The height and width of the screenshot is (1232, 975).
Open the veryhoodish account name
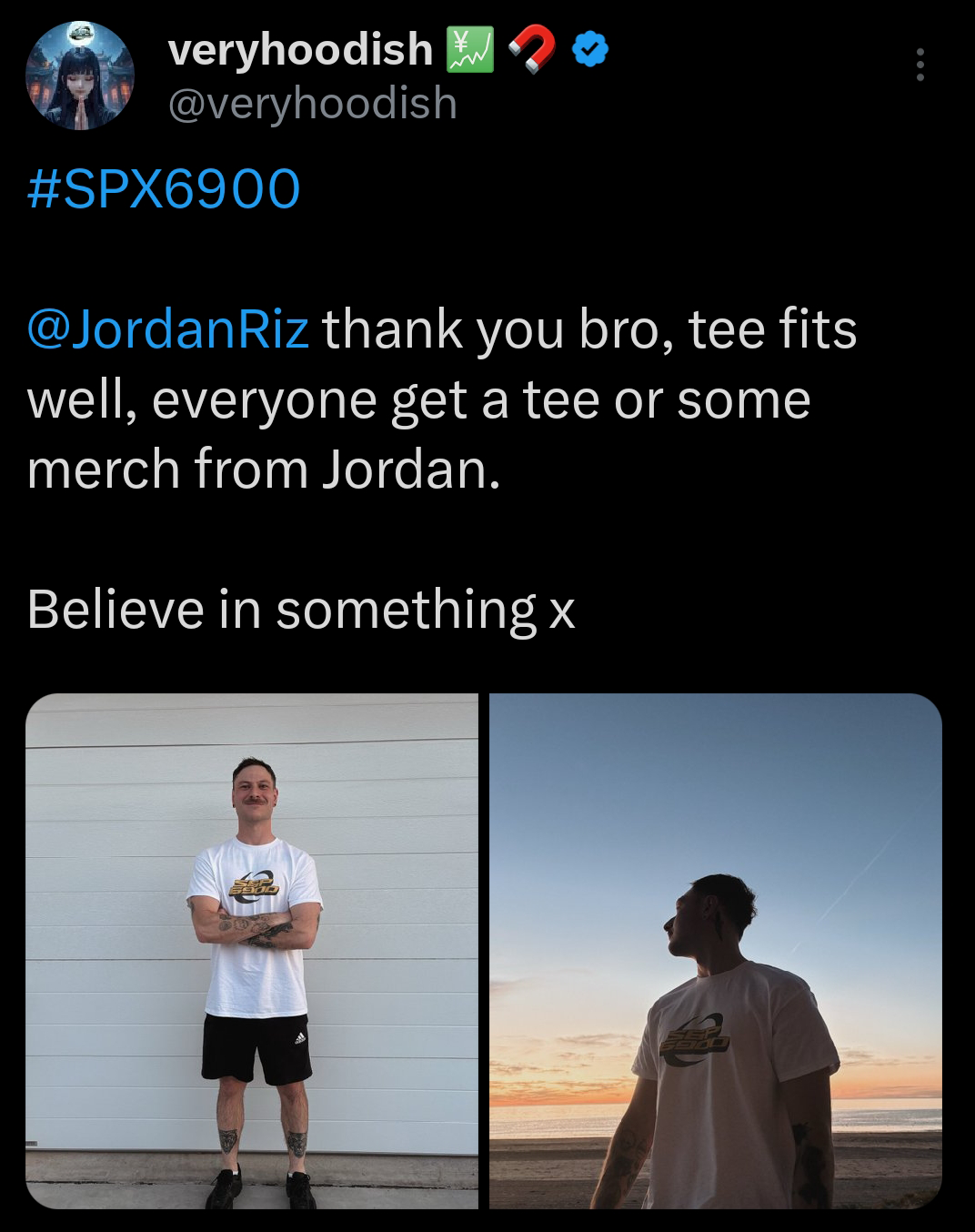click(300, 48)
